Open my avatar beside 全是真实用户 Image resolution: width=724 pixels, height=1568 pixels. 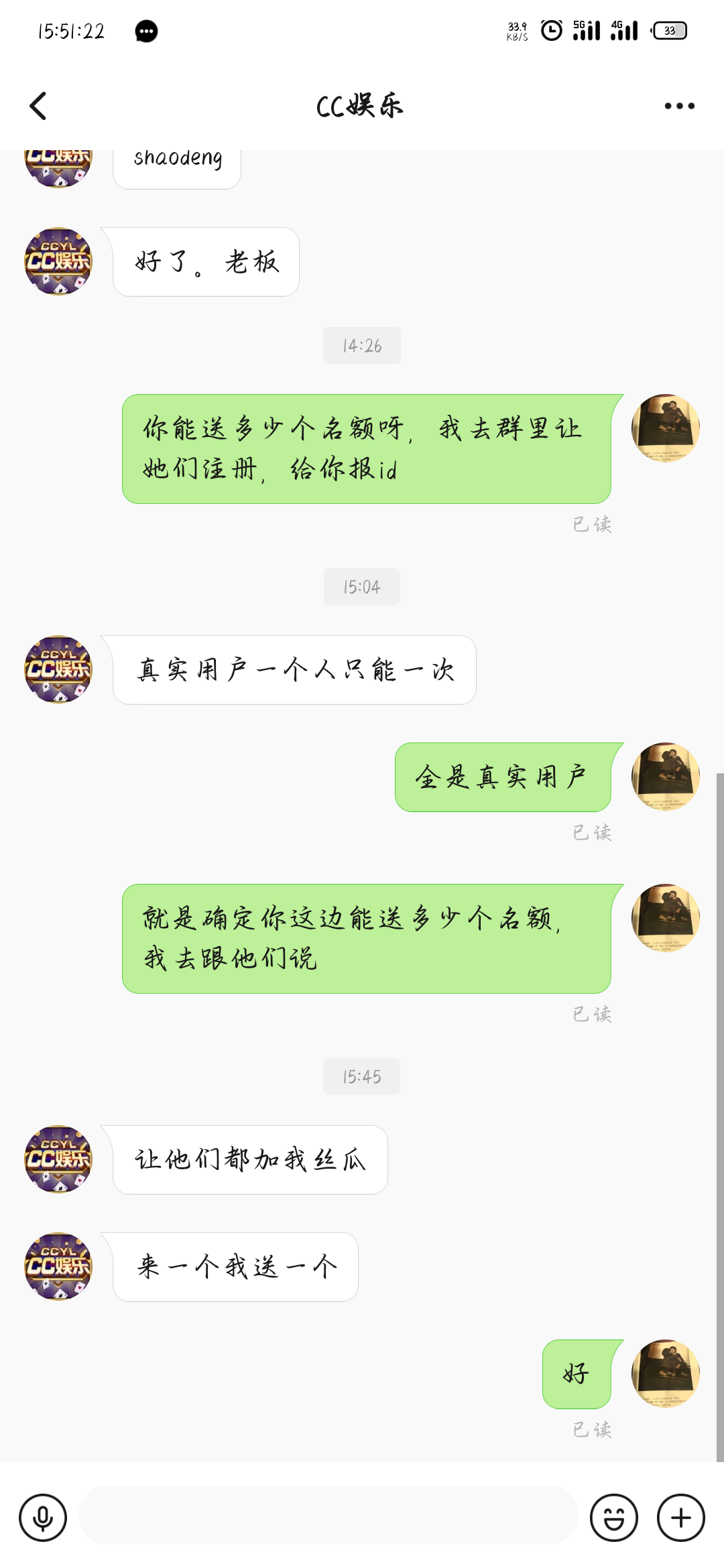pos(665,777)
